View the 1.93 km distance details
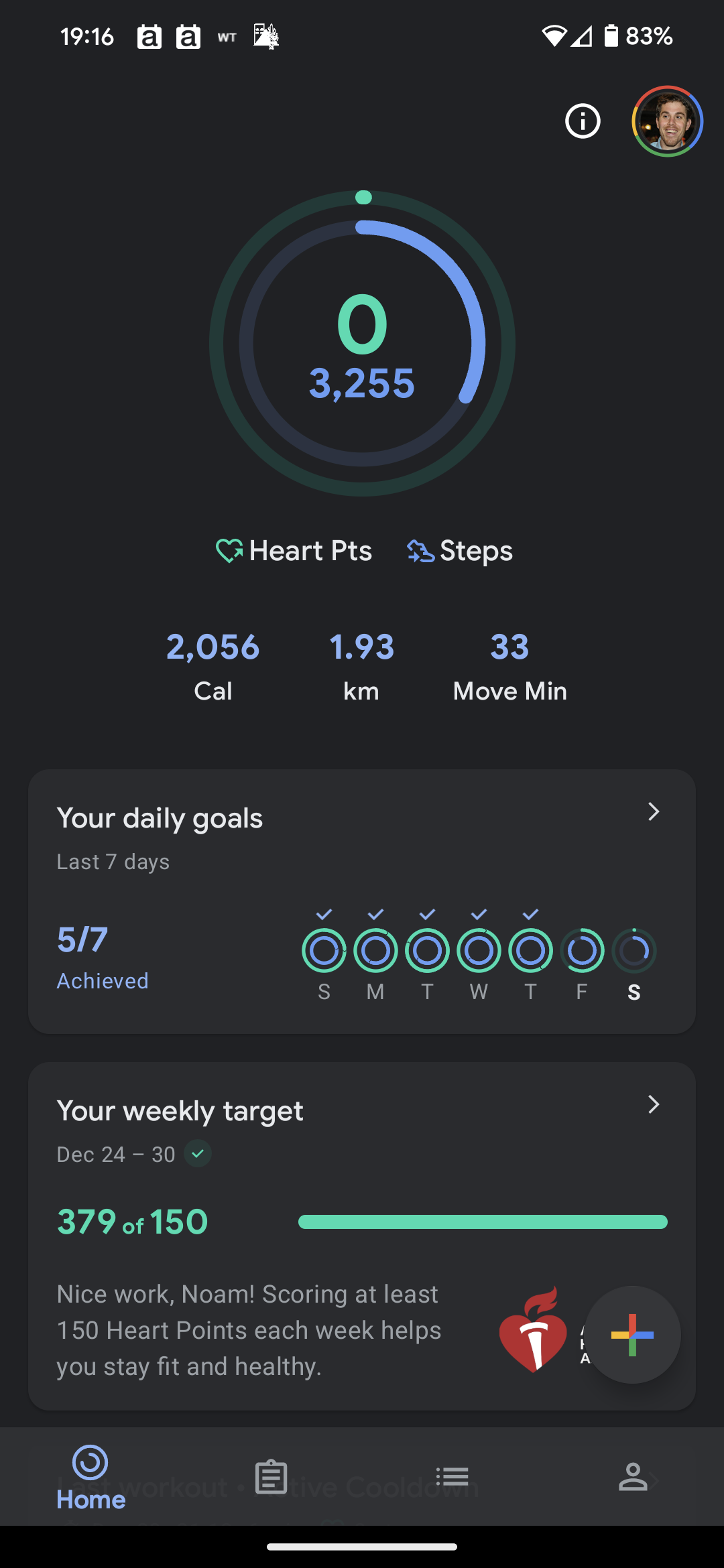This screenshot has width=724, height=1568. (361, 666)
